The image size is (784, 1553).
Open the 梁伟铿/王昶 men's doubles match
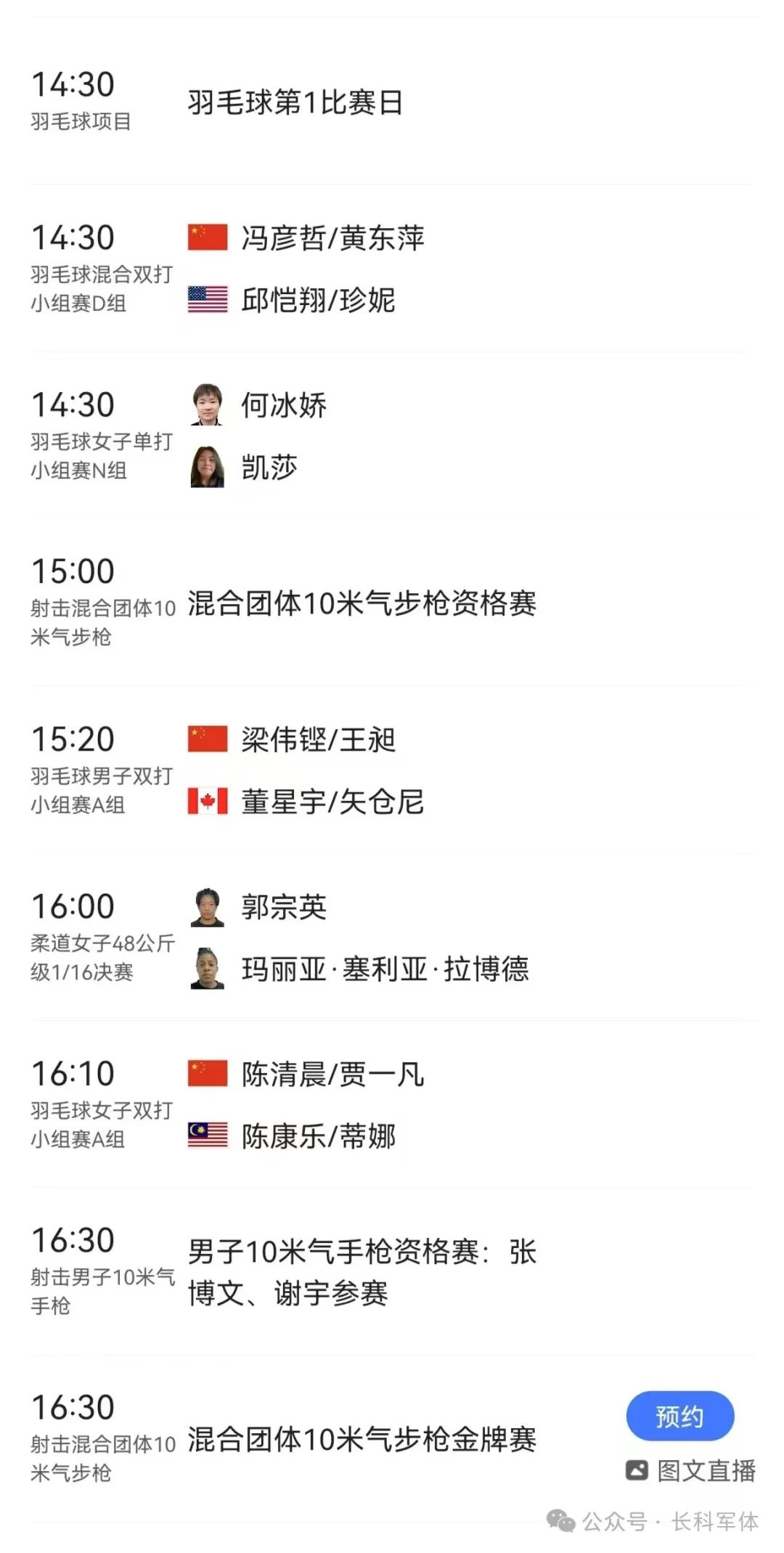[x=318, y=741]
